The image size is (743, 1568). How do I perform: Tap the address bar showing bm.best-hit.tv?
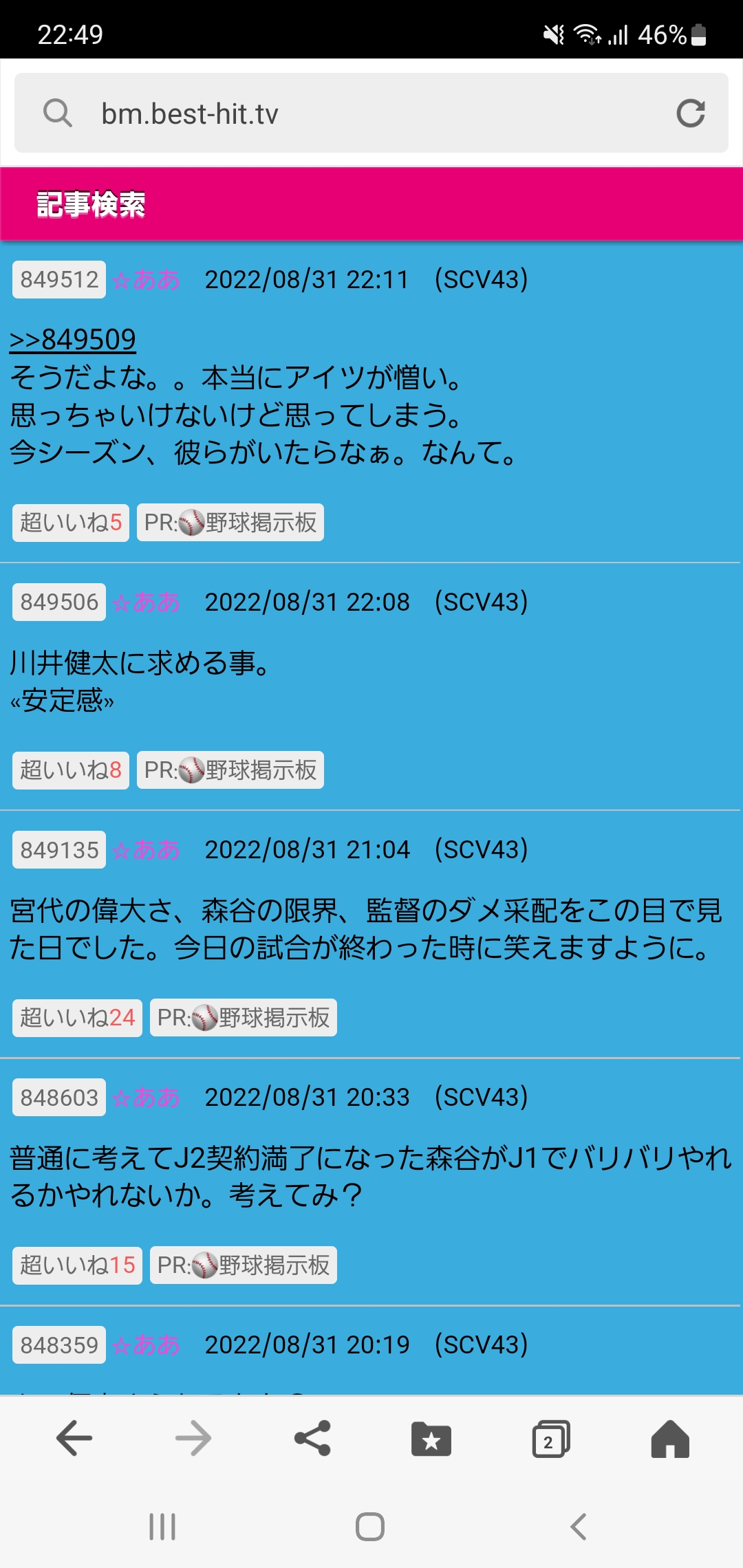[x=344, y=113]
